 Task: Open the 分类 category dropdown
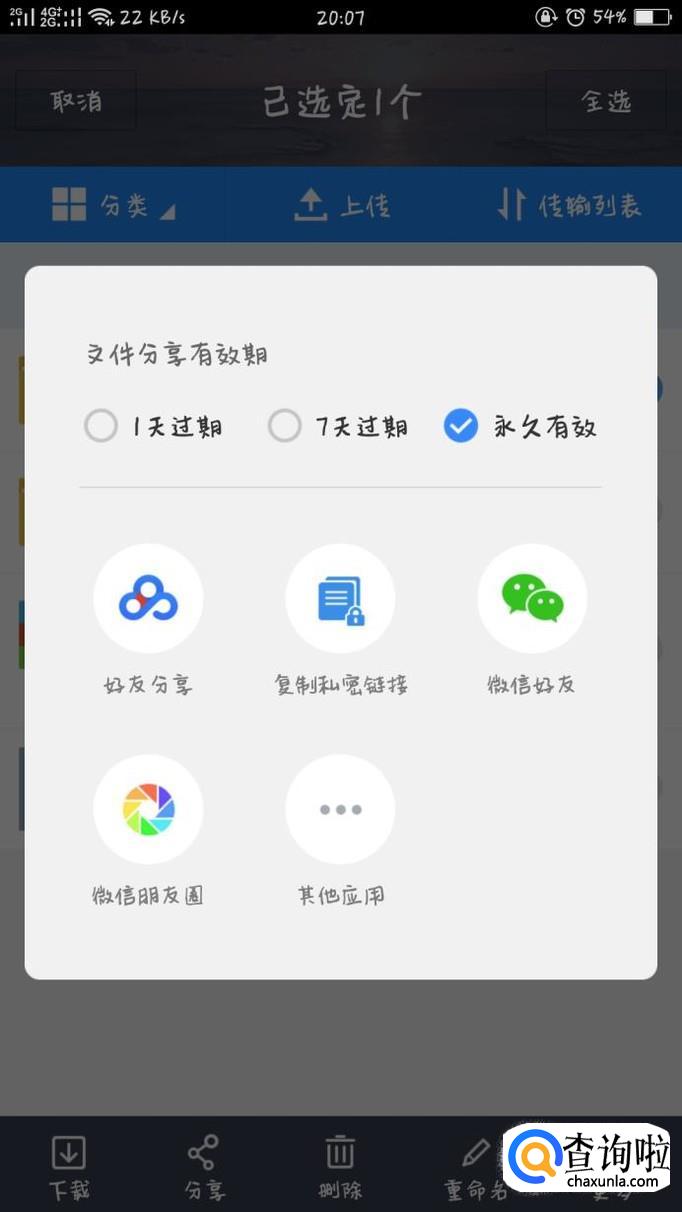(x=113, y=205)
